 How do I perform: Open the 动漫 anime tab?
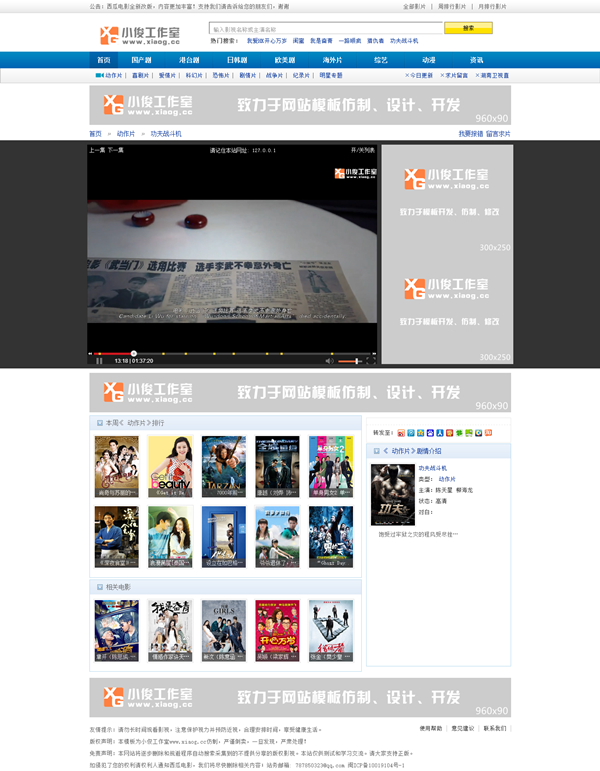pyautogui.click(x=428, y=60)
